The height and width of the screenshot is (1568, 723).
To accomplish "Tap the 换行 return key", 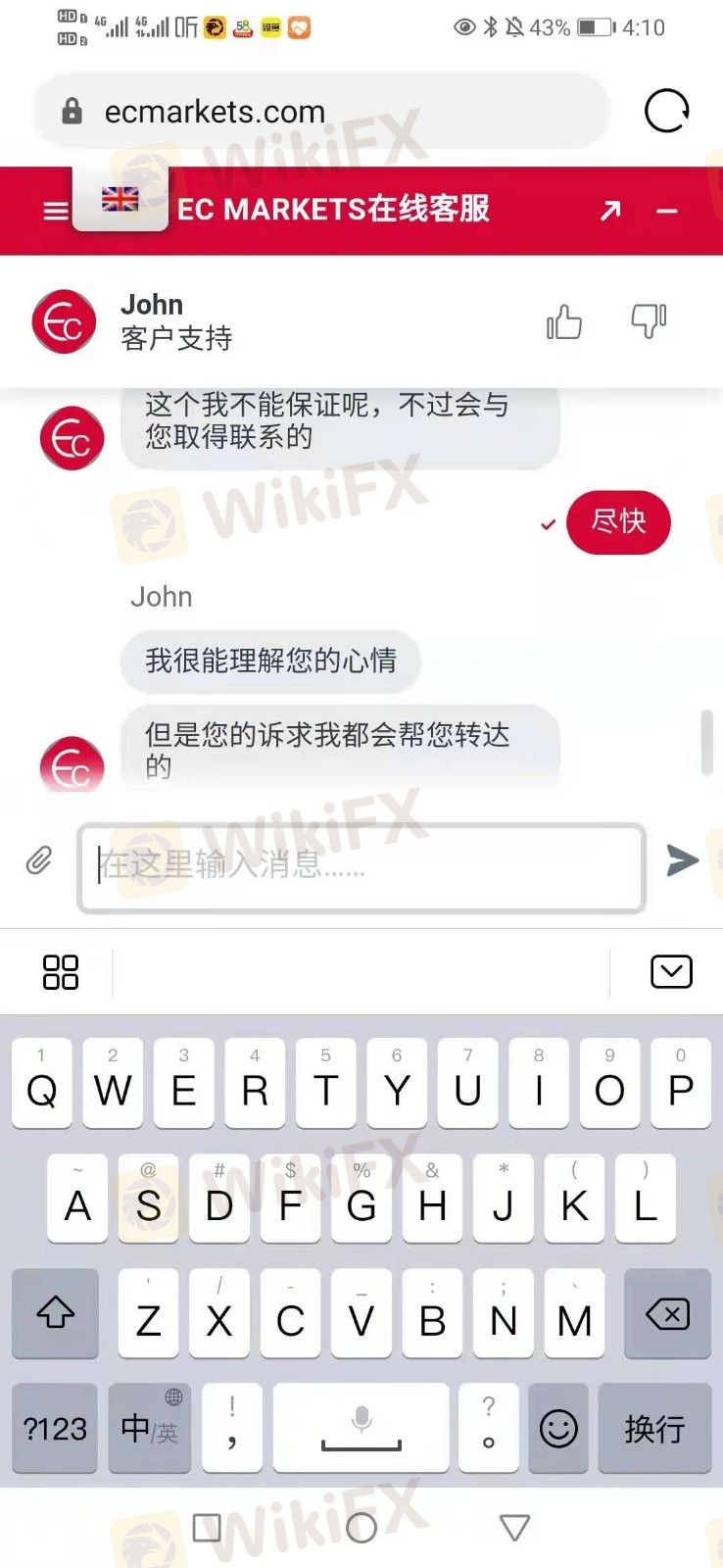I will pos(654,1429).
